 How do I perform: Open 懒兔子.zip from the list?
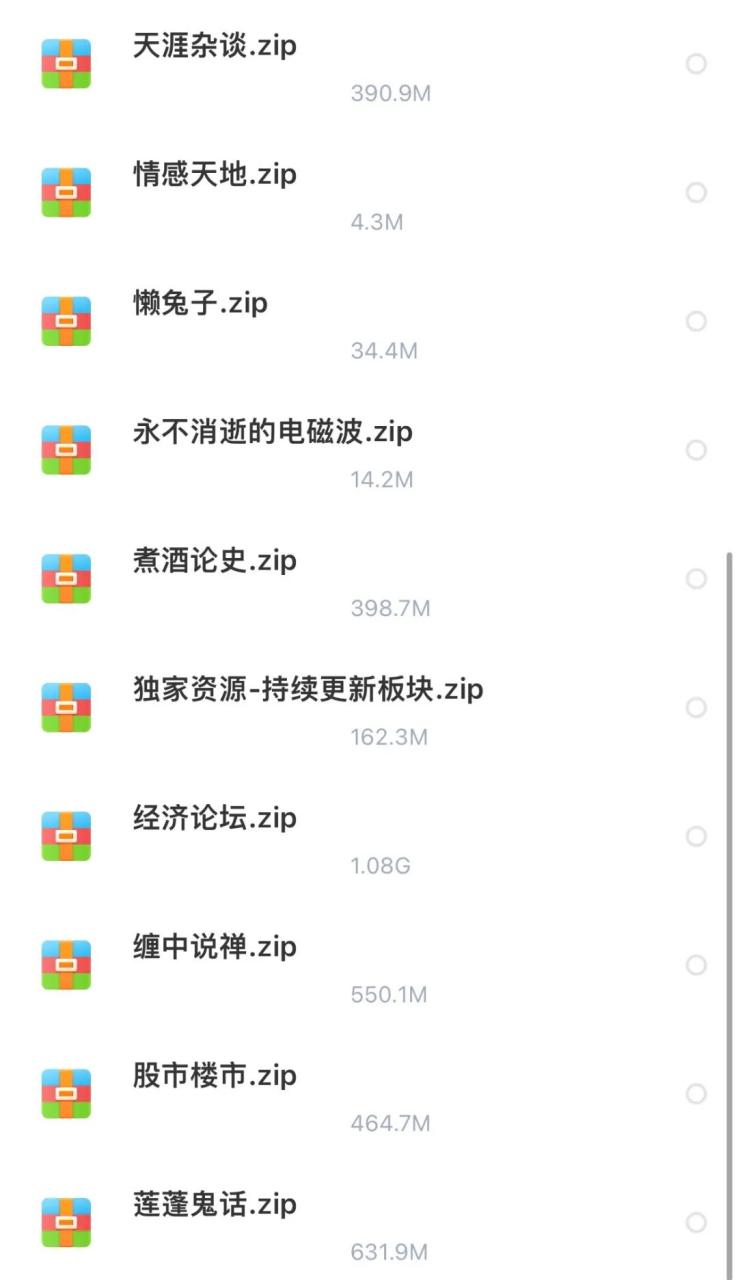click(200, 303)
